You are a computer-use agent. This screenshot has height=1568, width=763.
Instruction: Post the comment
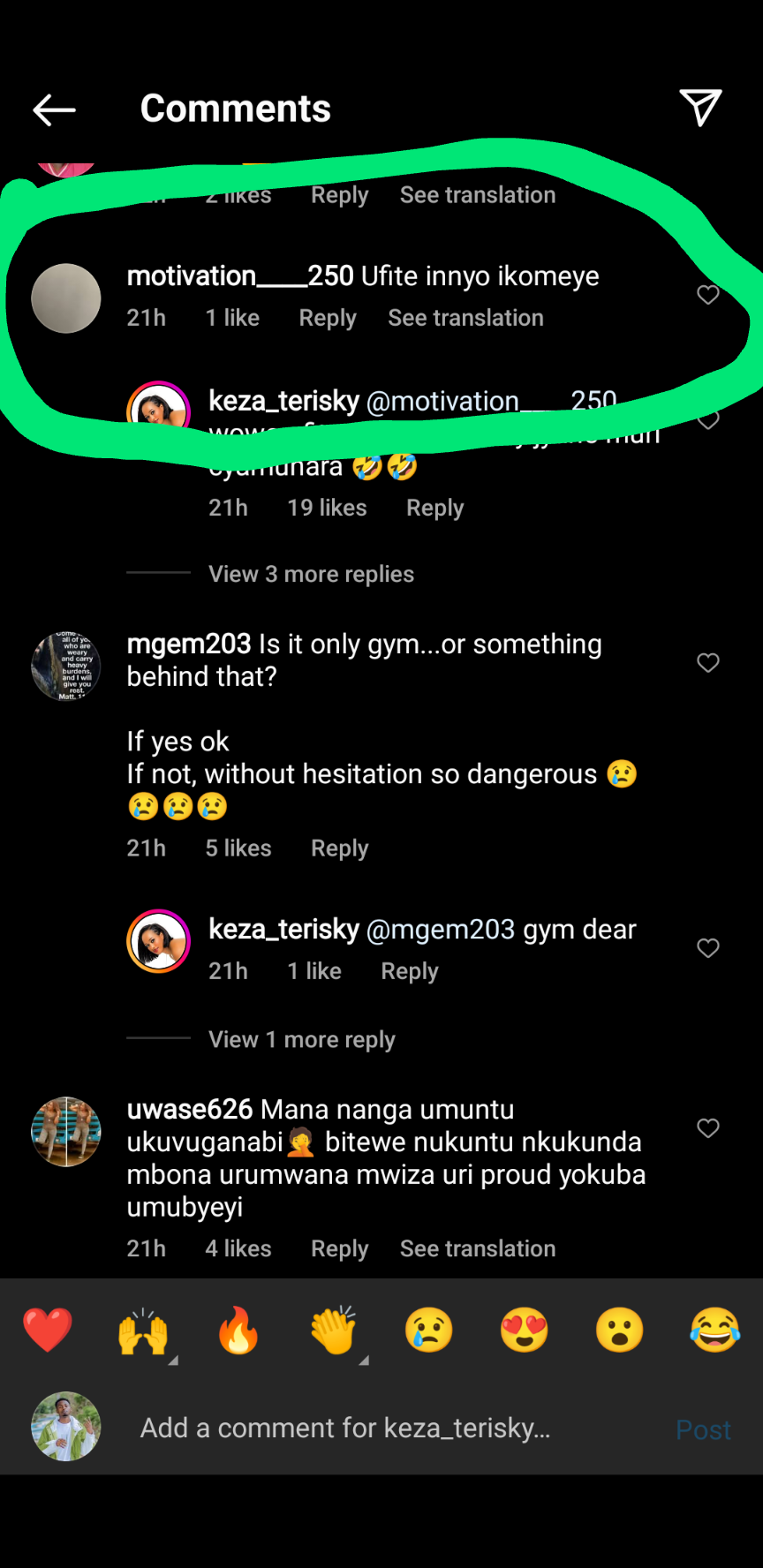(x=703, y=1429)
